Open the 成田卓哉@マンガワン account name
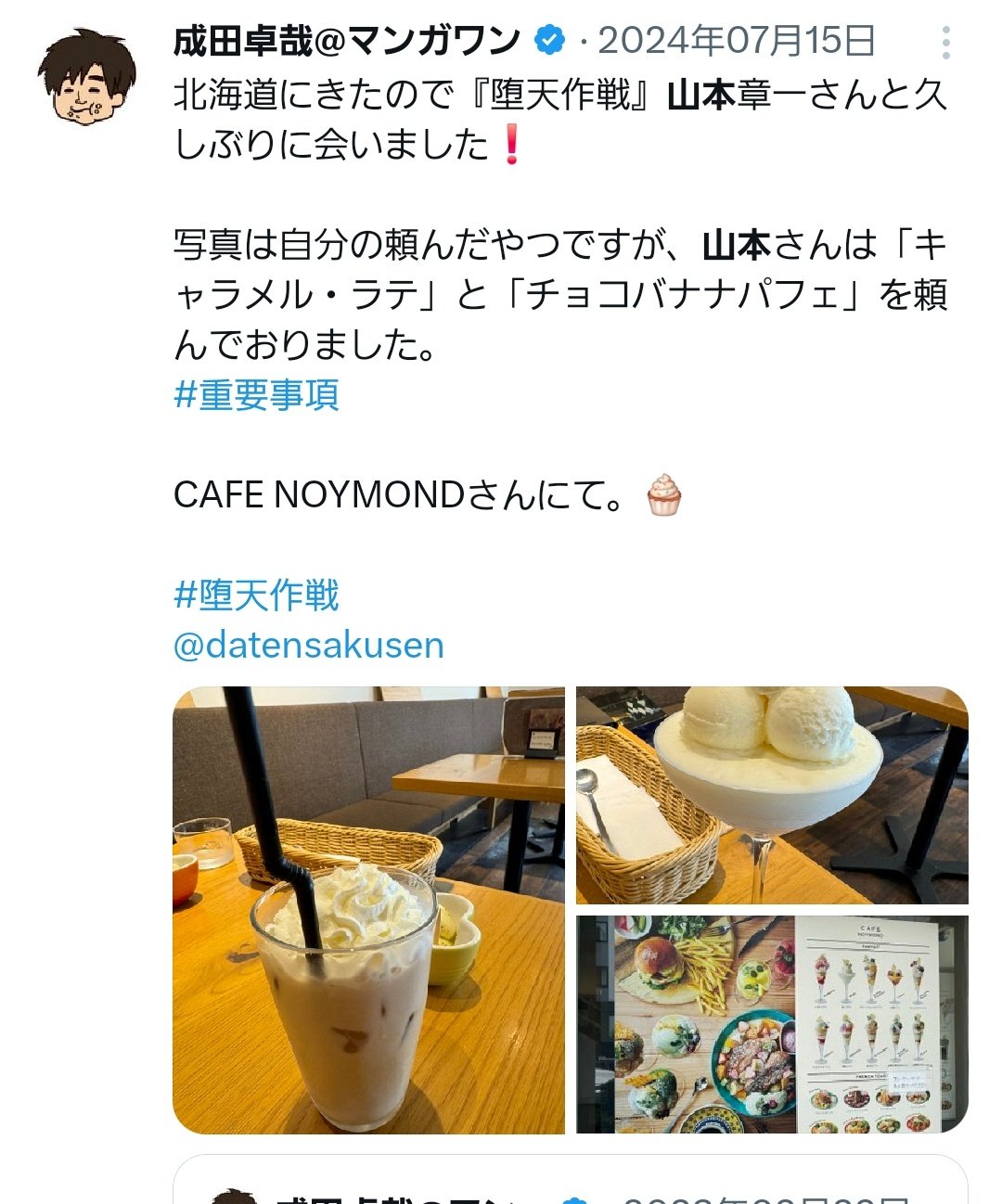Viewport: 1002px width, 1204px height. point(347,41)
